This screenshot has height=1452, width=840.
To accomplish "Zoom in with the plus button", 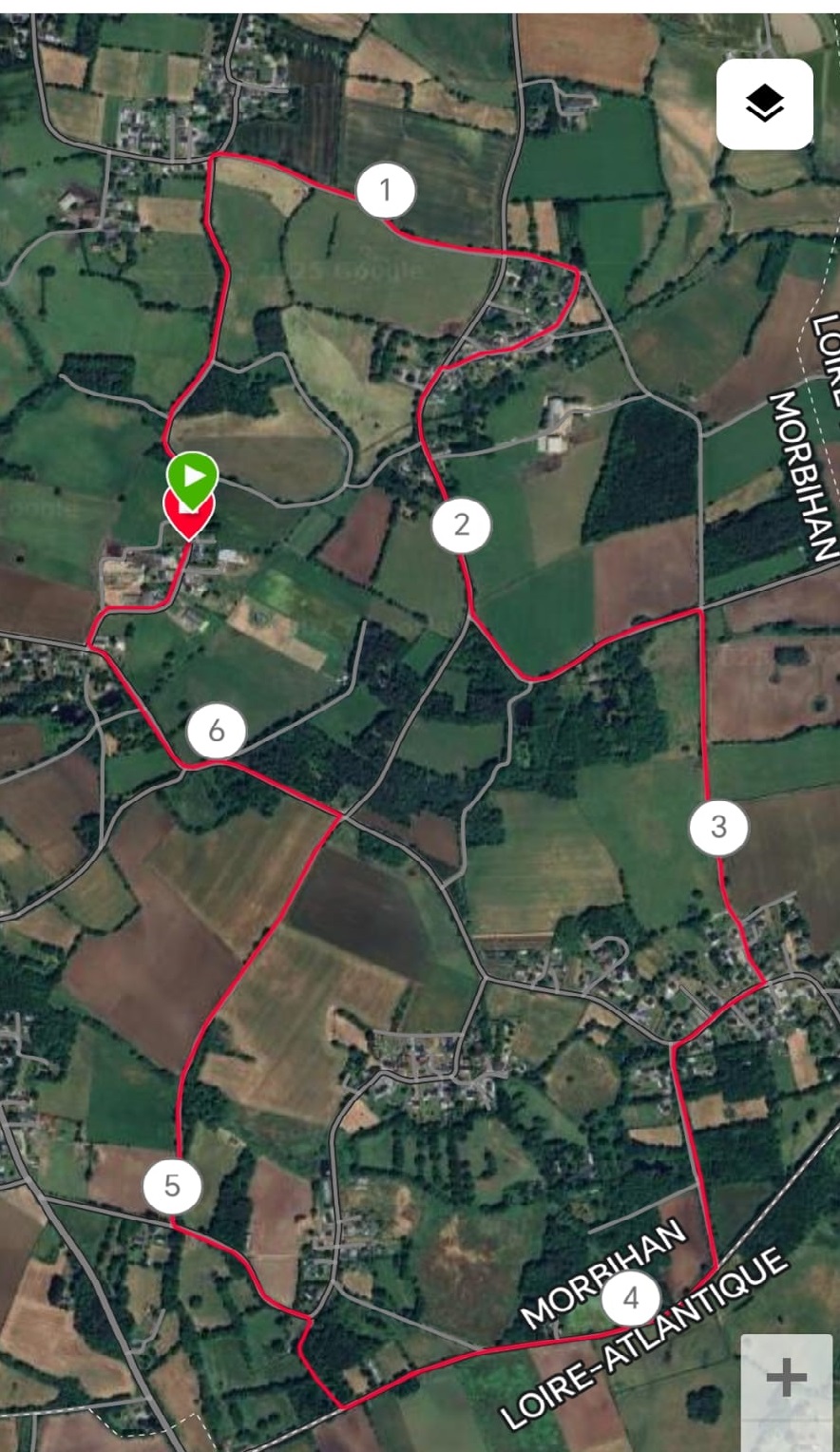I will 786,1379.
